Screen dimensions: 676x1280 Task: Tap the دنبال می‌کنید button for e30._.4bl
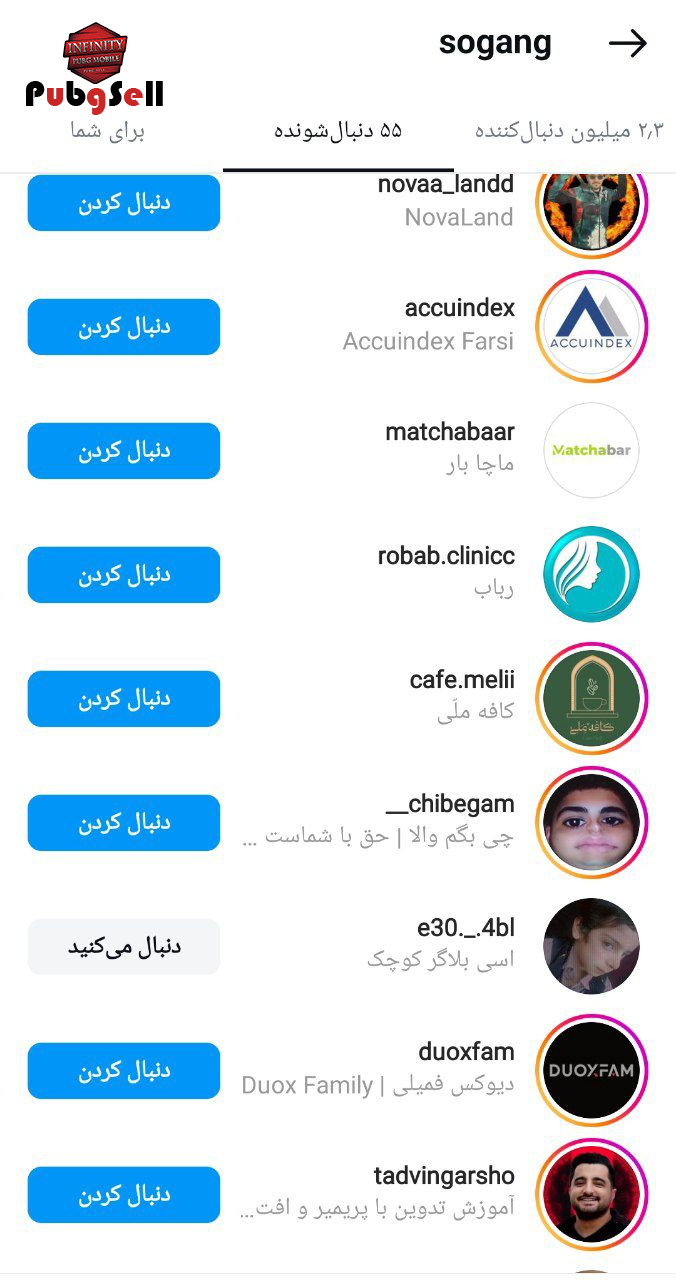coord(124,947)
